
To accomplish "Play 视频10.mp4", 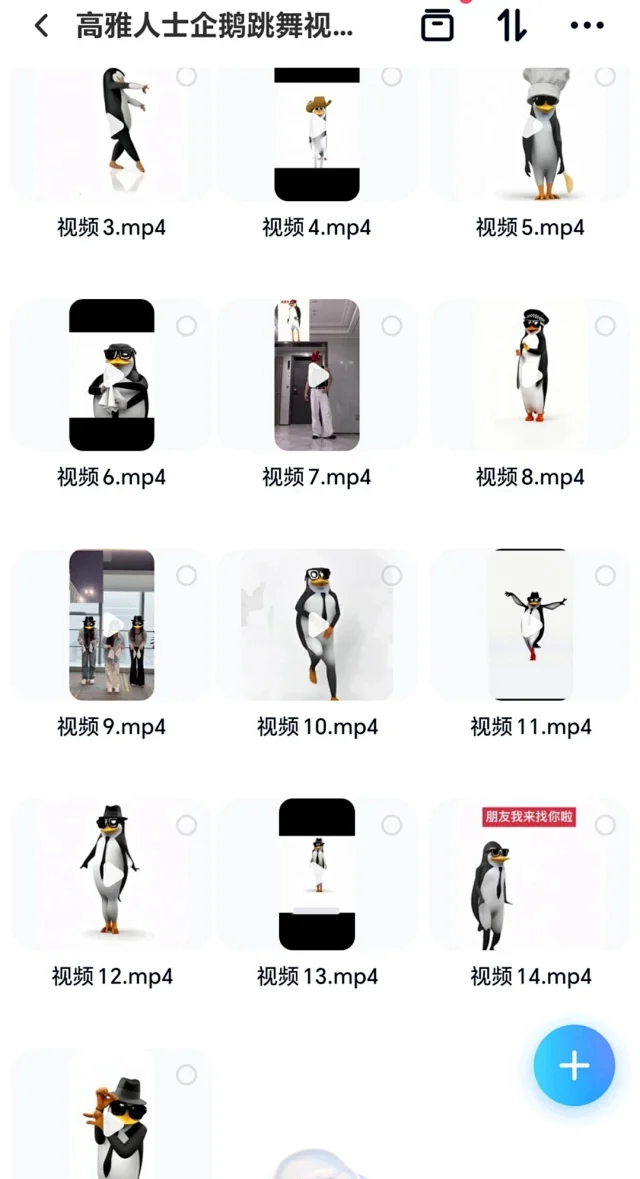I will [x=317, y=625].
